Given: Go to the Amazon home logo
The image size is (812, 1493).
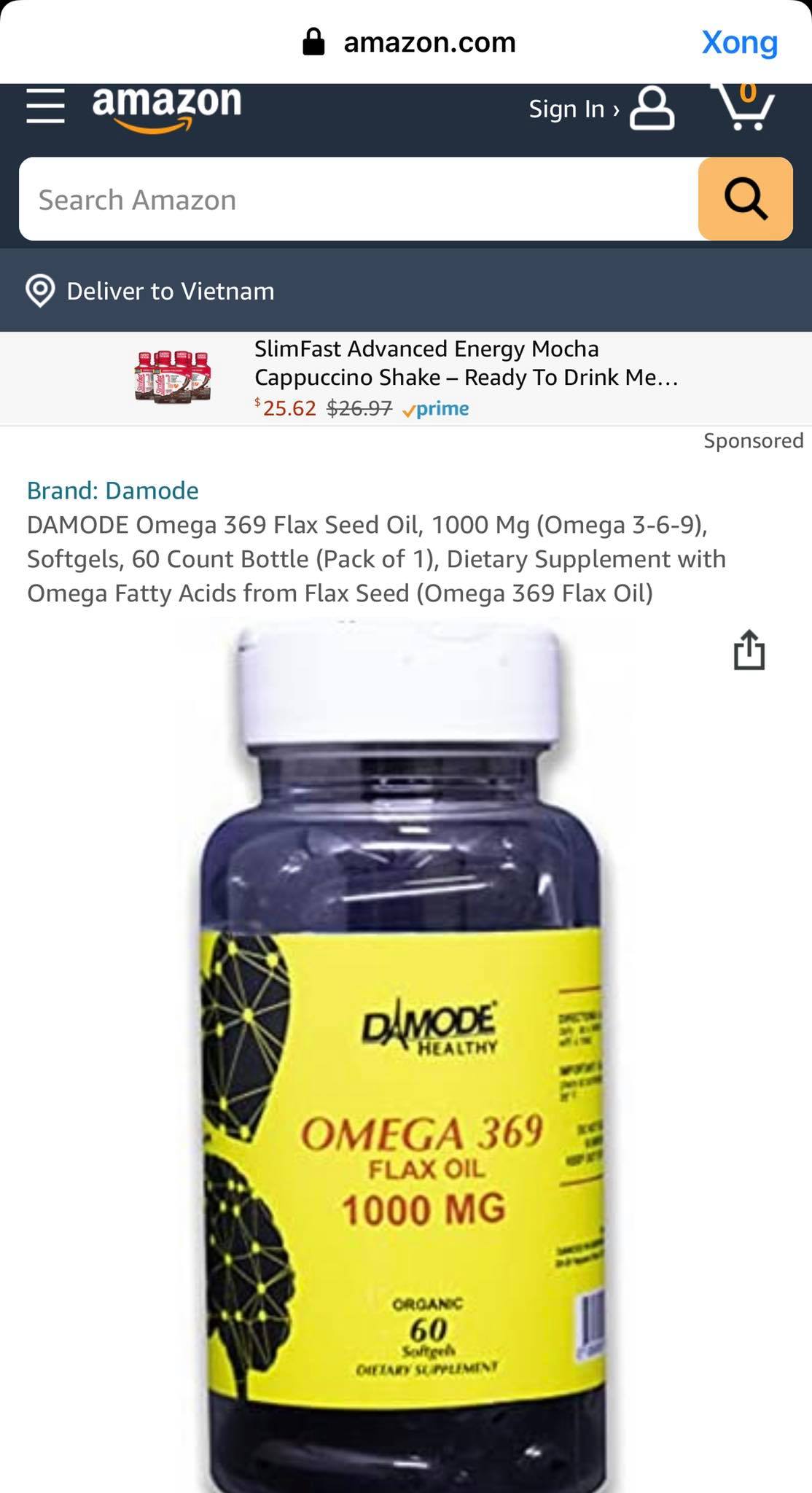Looking at the screenshot, I should coord(166,106).
